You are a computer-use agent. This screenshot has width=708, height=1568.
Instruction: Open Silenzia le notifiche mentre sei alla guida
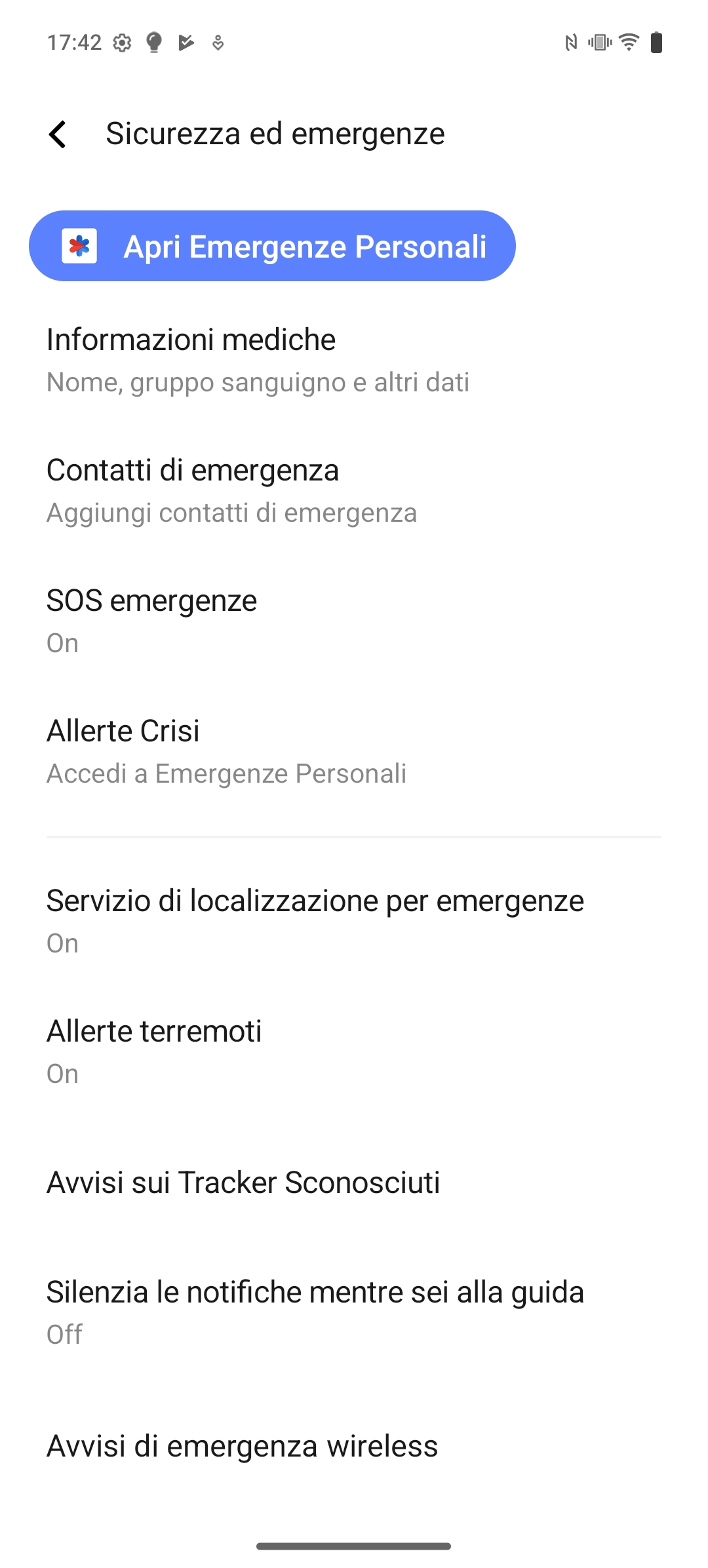pos(354,1312)
